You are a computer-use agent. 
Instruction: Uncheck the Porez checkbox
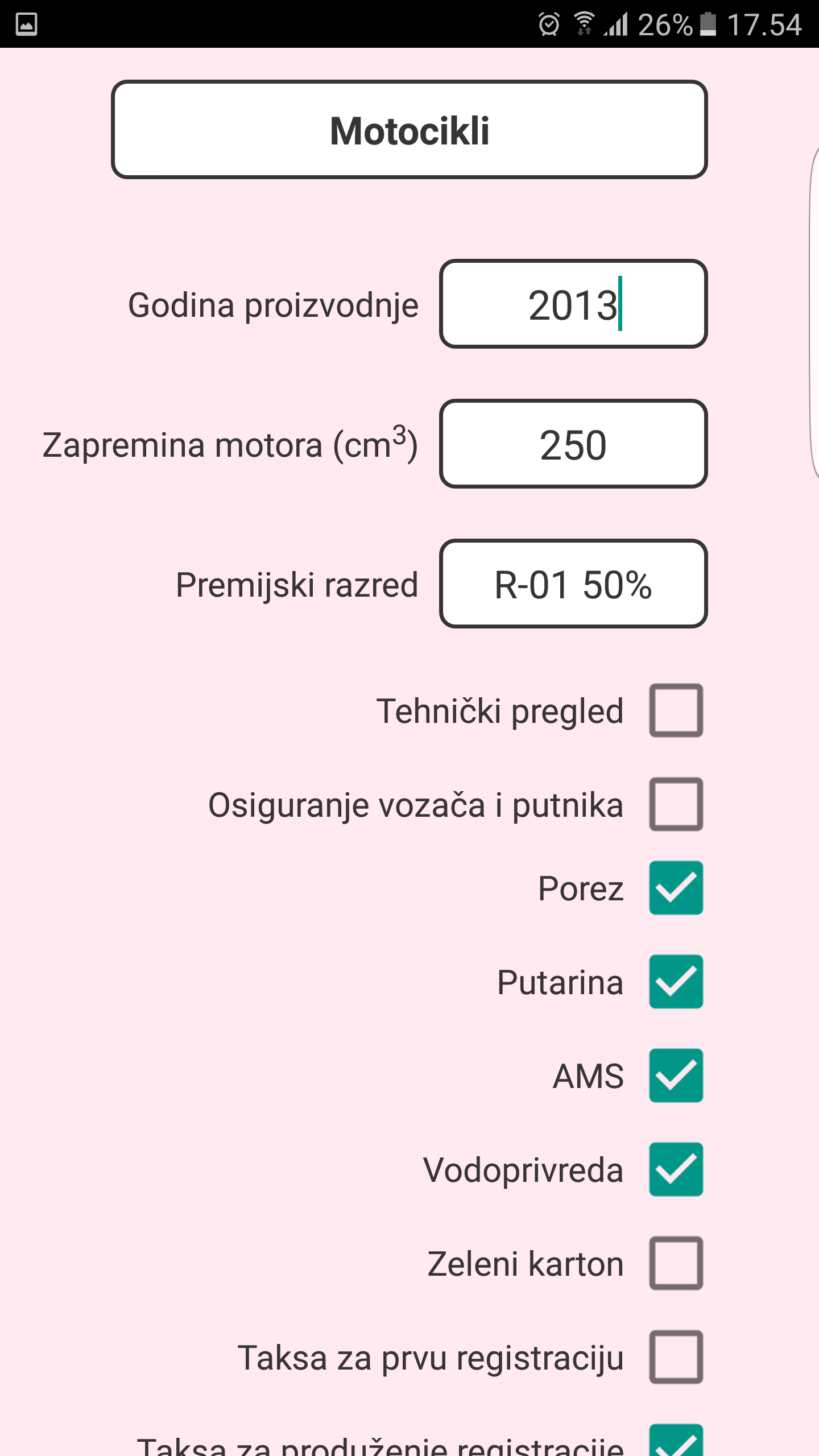(676, 888)
